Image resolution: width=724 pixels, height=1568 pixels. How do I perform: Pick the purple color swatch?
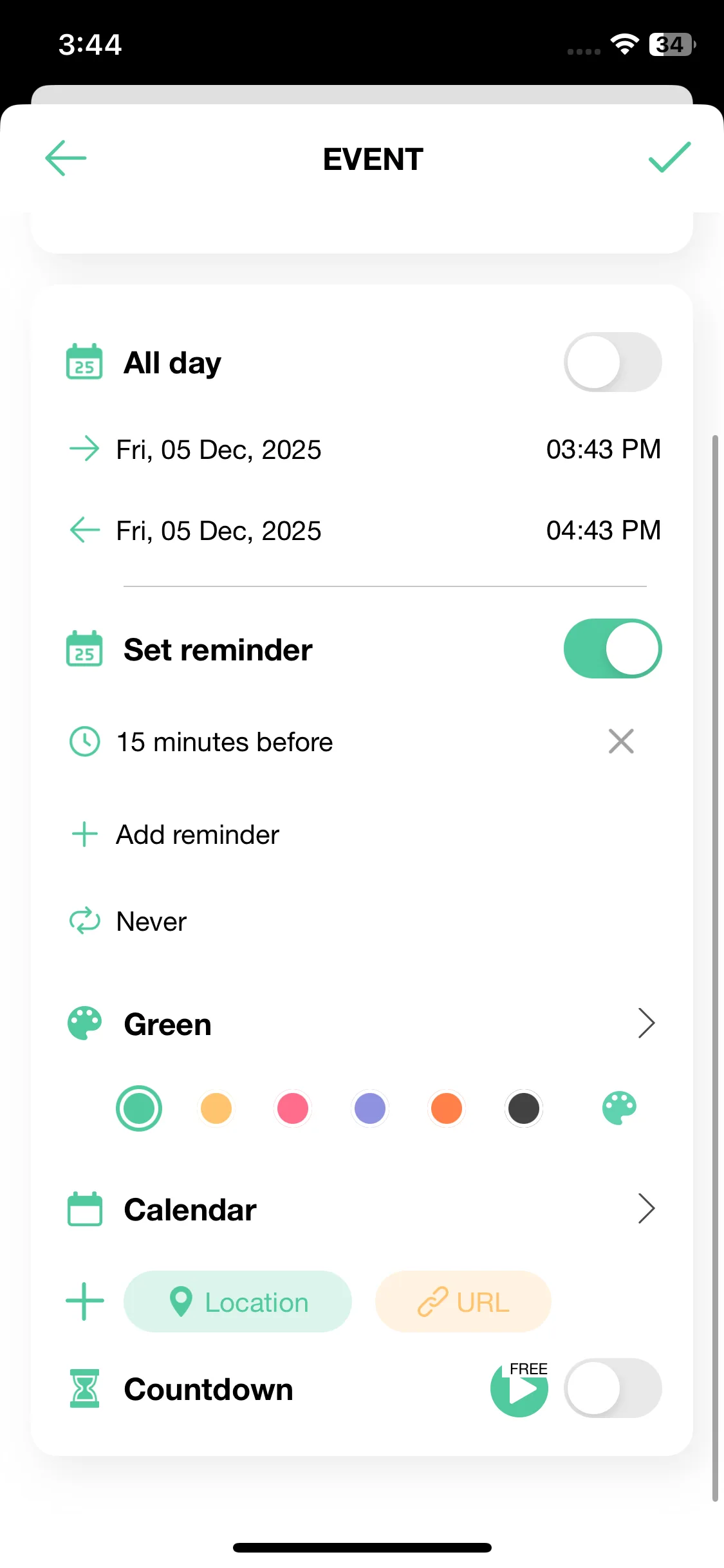(x=370, y=1108)
